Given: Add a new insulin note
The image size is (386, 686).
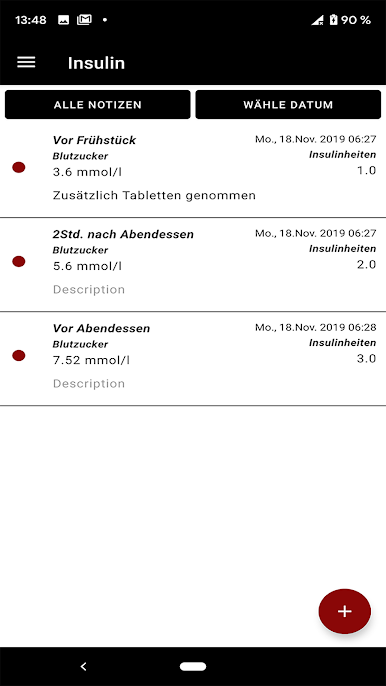Looking at the screenshot, I should 345,611.
